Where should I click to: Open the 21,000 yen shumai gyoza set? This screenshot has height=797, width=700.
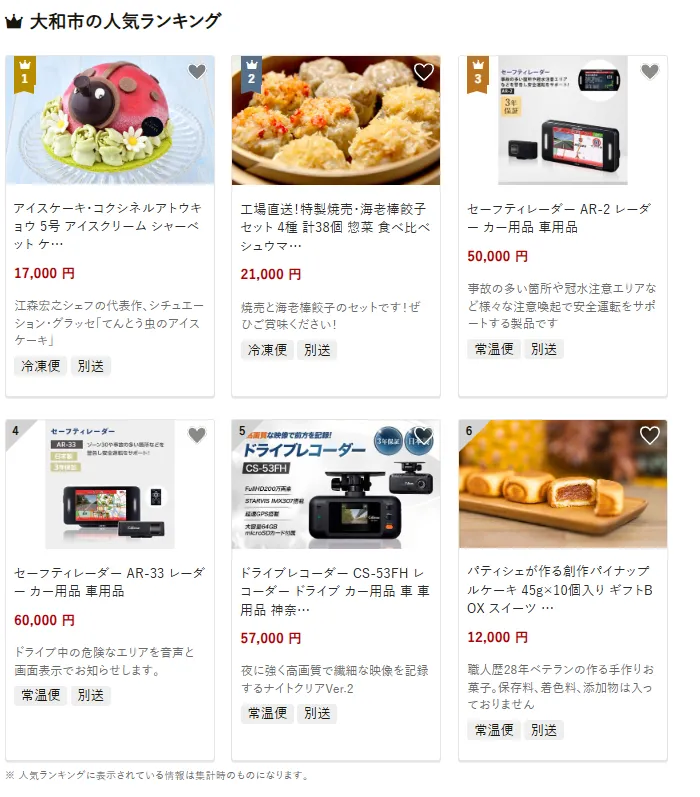(x=335, y=226)
